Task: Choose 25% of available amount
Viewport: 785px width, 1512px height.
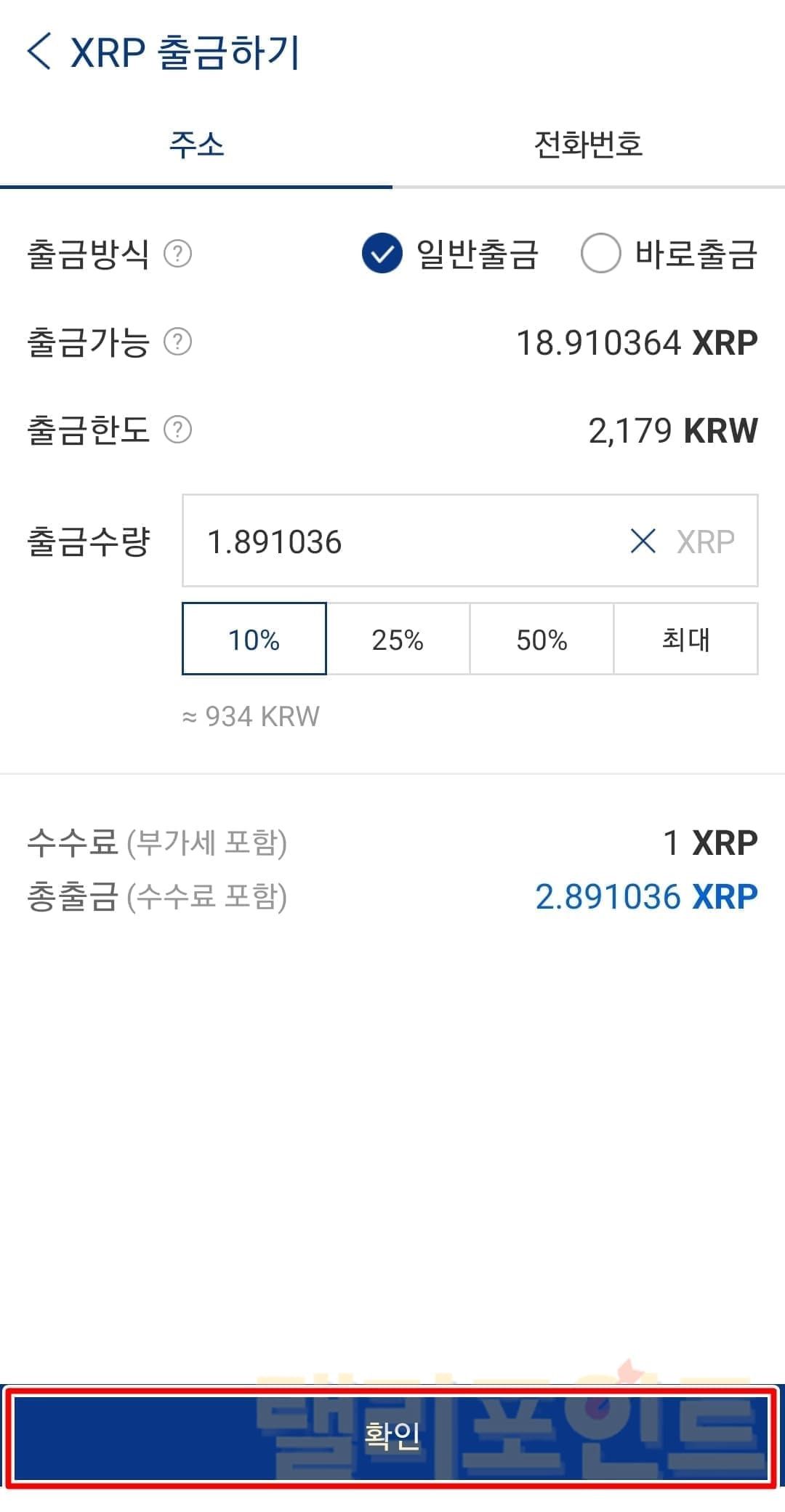Action: pos(398,639)
